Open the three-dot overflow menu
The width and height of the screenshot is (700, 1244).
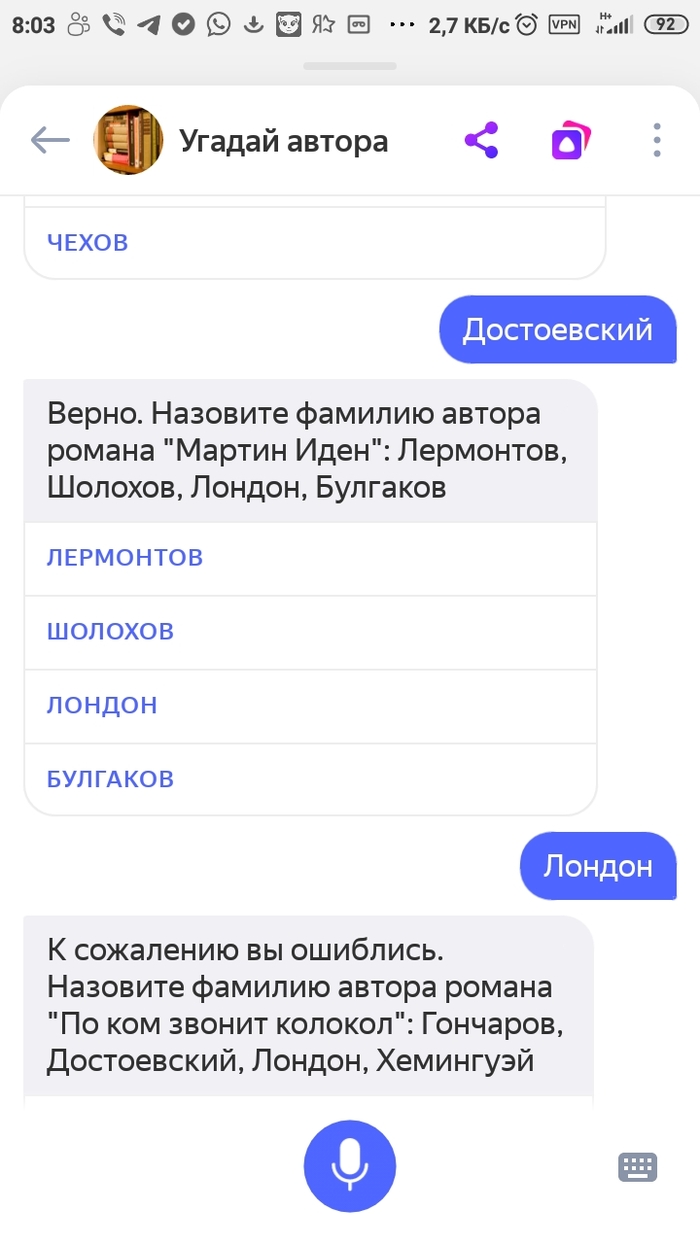point(657,141)
